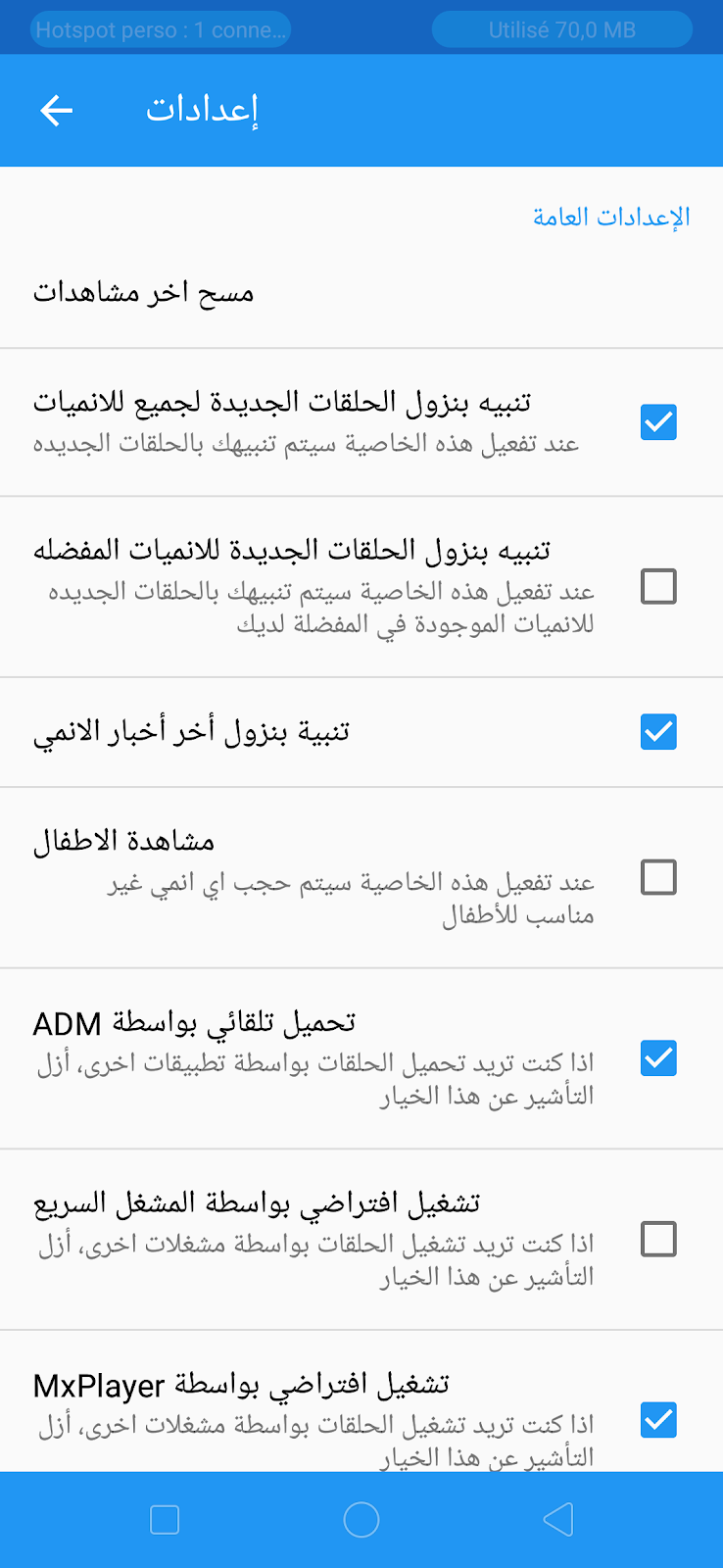Disable the latest anime news alert checkbox
Viewport: 723px width, 1568px height.
(658, 732)
